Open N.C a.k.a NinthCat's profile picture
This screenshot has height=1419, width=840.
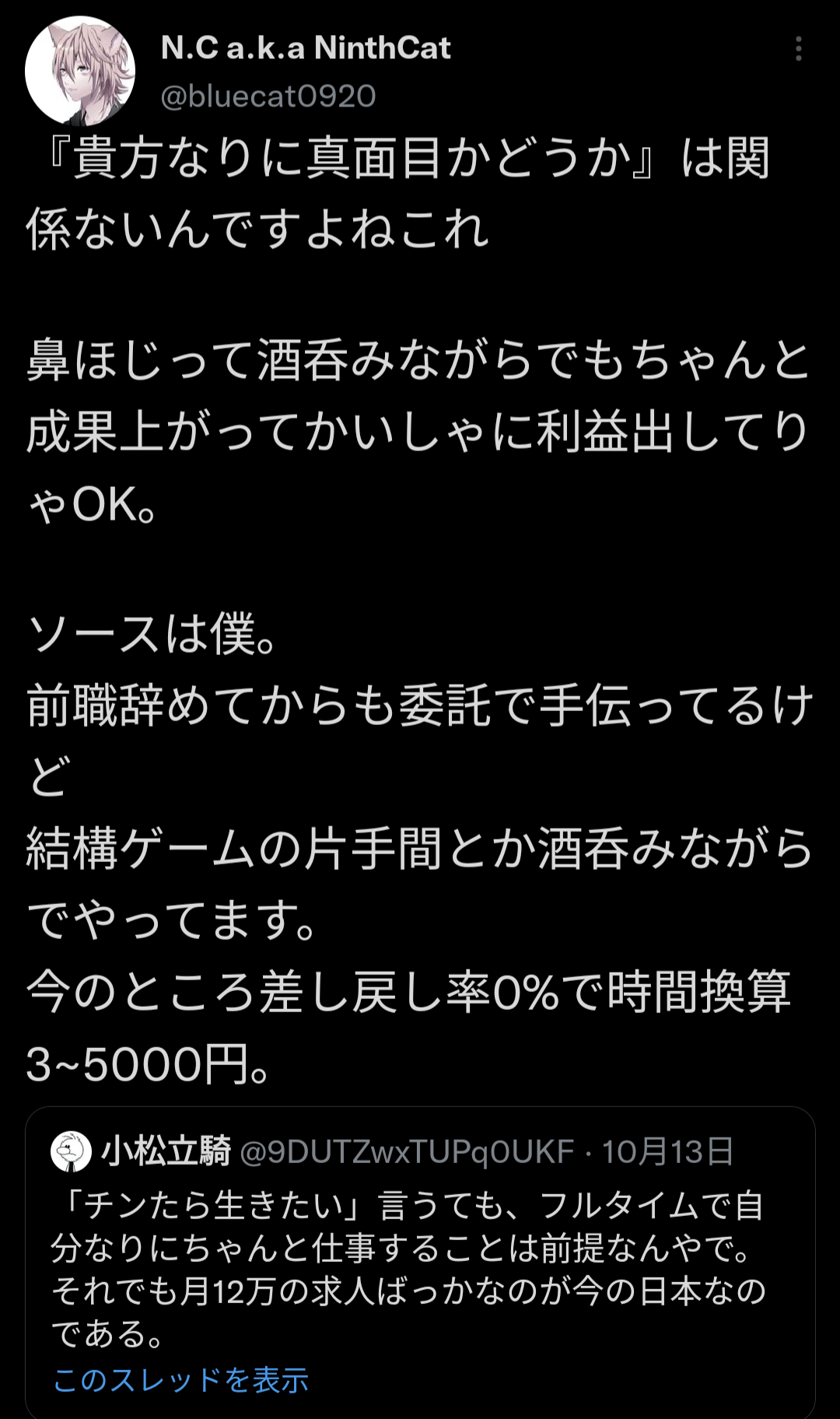point(80,71)
